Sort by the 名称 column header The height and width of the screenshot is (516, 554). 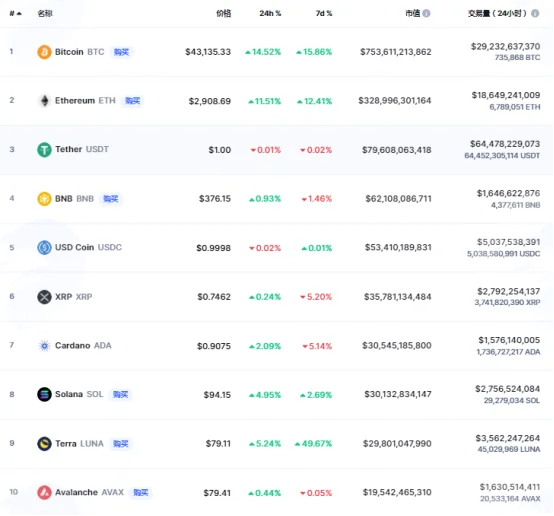(x=45, y=13)
